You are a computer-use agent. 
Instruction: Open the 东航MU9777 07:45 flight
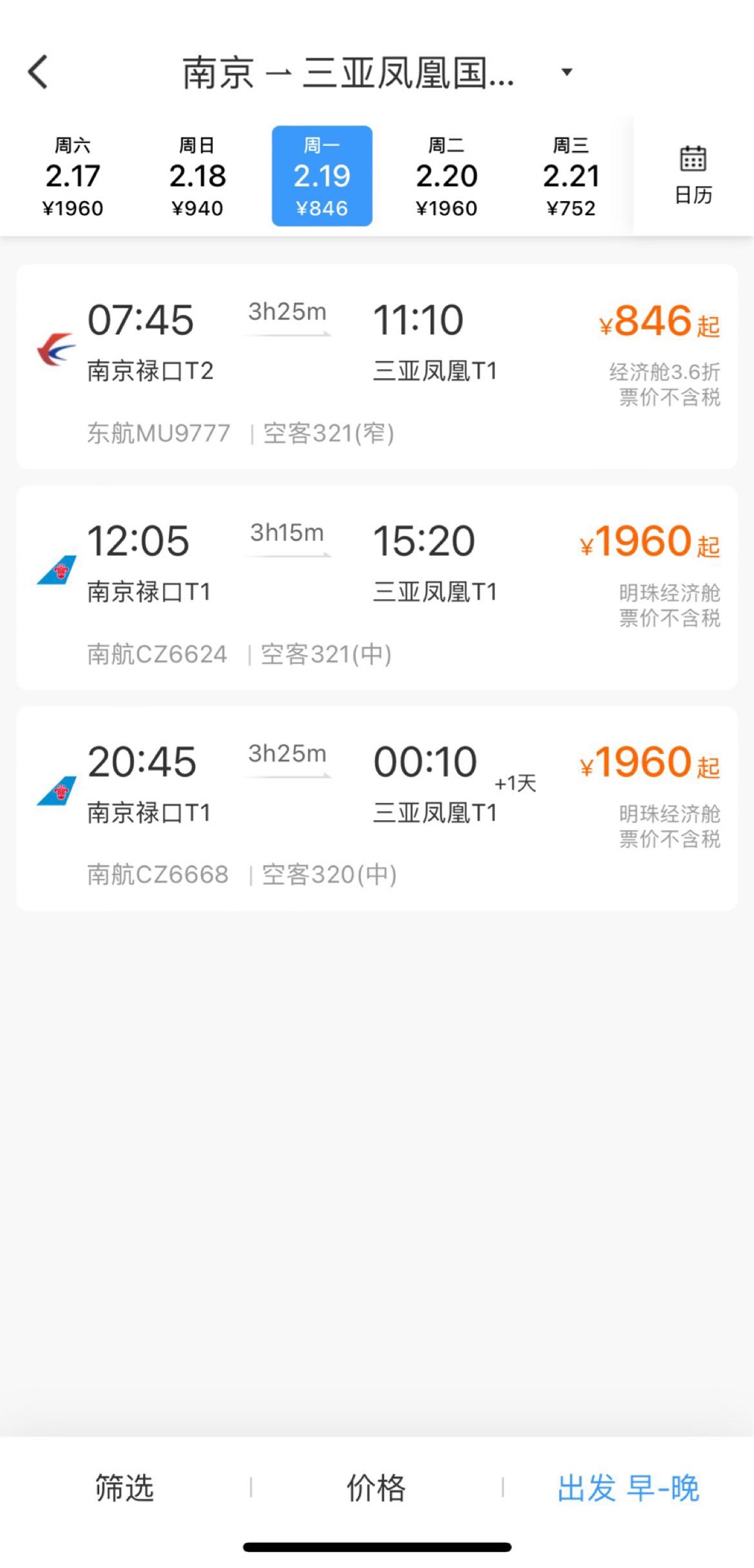(x=377, y=367)
